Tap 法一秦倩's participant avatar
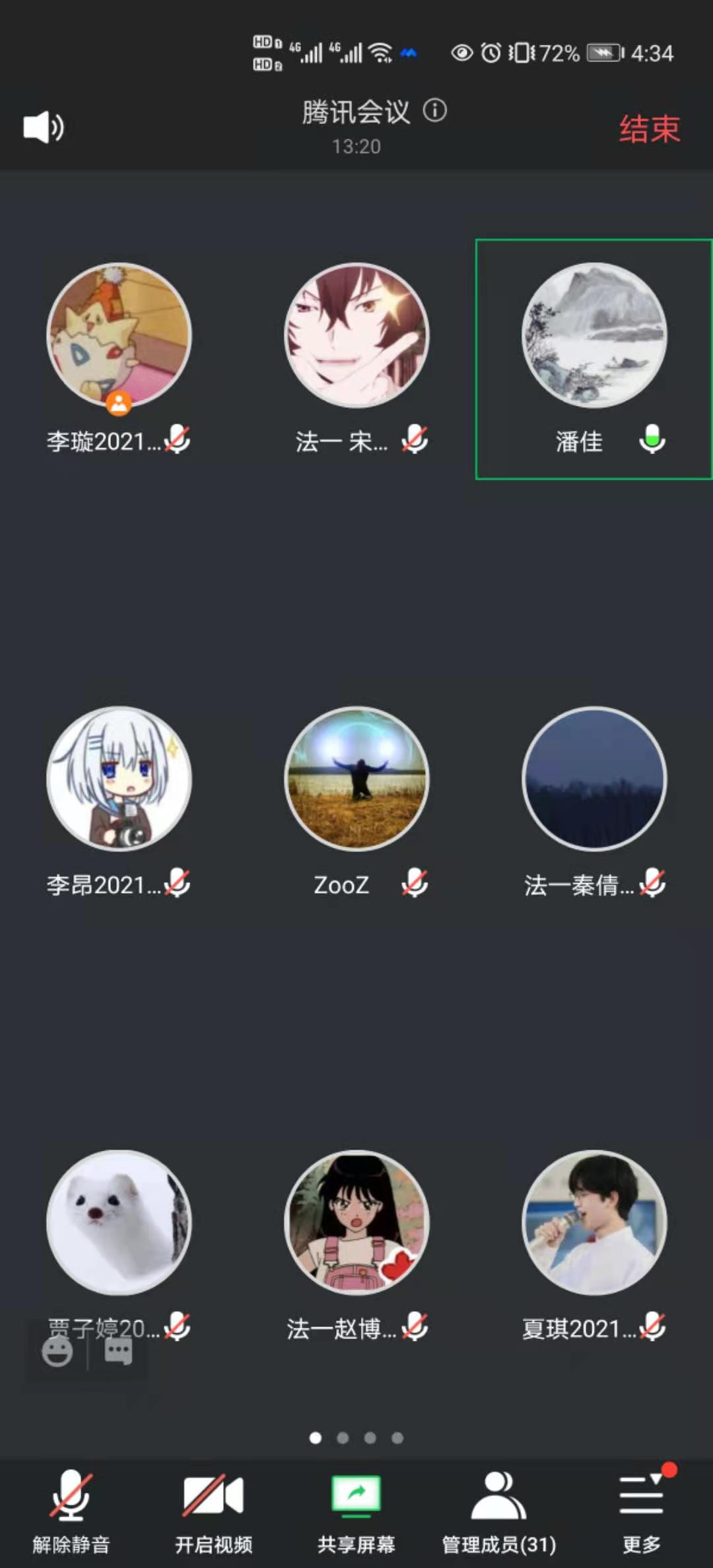 594,779
